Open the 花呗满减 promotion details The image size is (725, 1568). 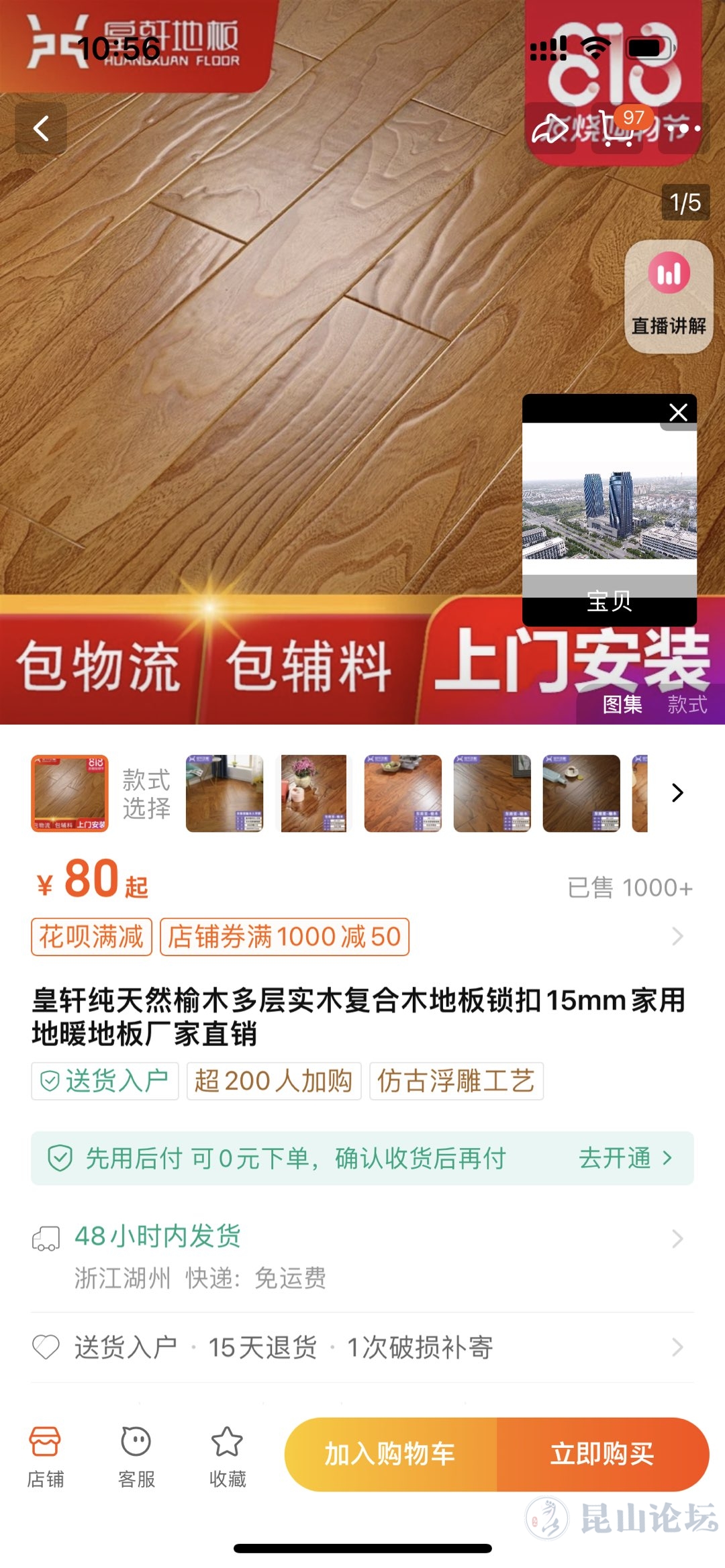pyautogui.click(x=91, y=937)
